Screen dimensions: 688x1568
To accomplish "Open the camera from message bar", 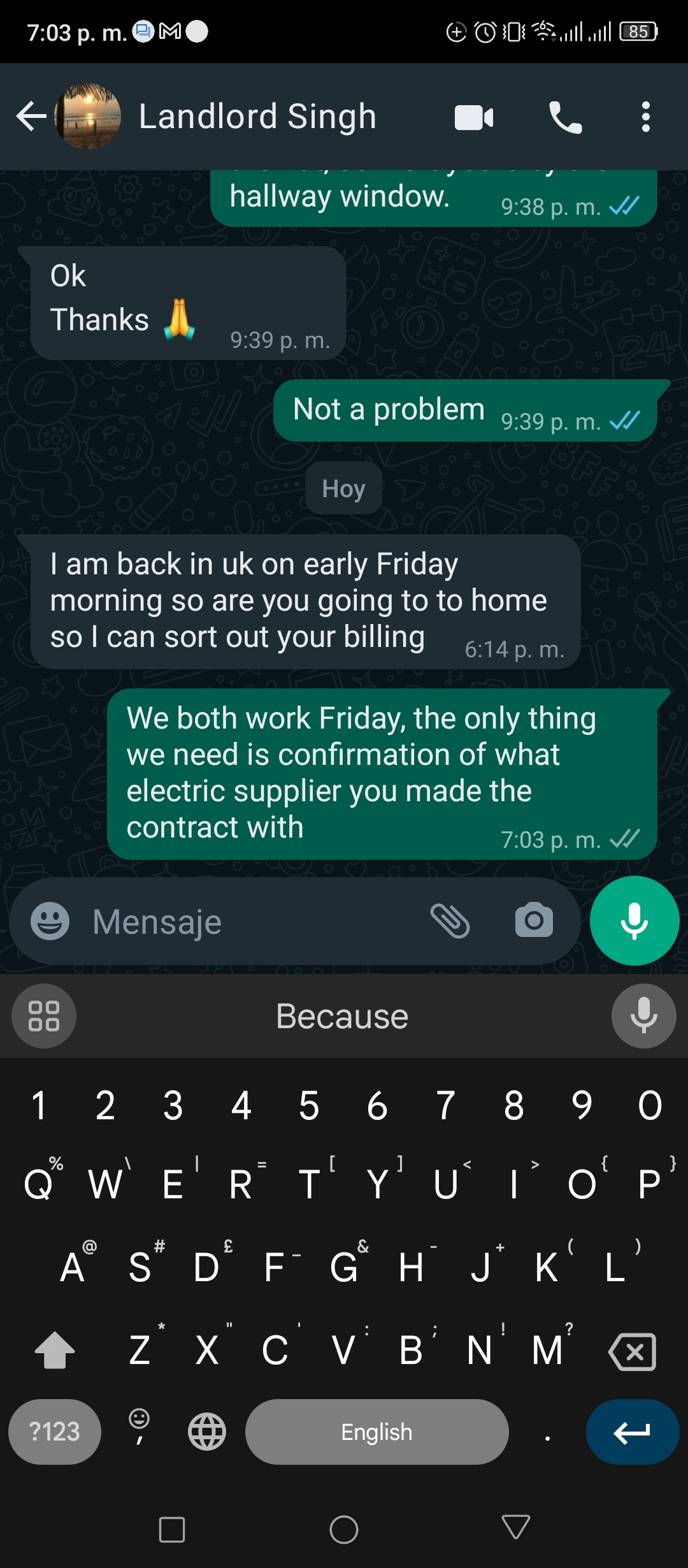I will [534, 920].
